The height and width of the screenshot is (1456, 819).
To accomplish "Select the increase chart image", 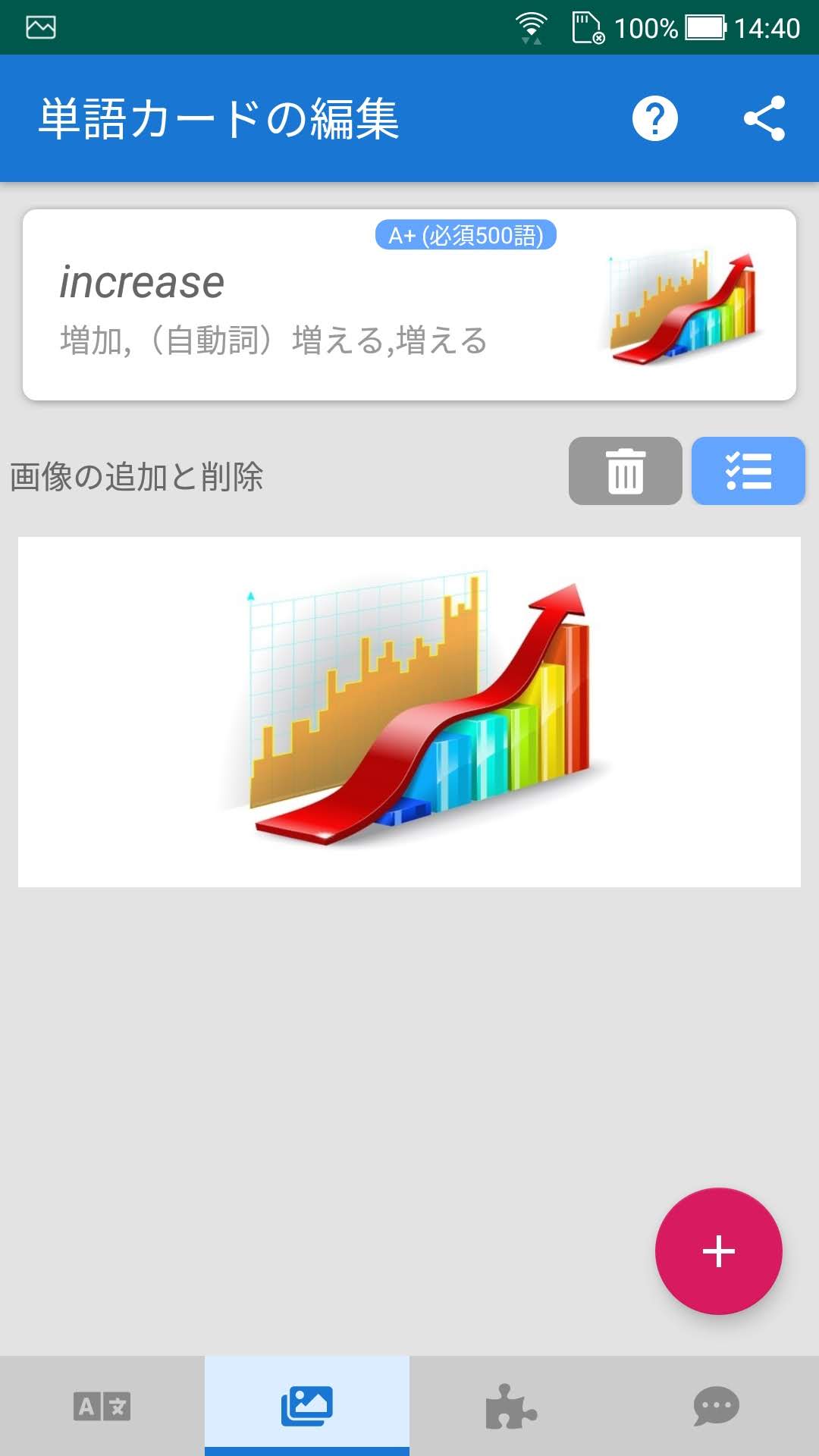I will [409, 711].
